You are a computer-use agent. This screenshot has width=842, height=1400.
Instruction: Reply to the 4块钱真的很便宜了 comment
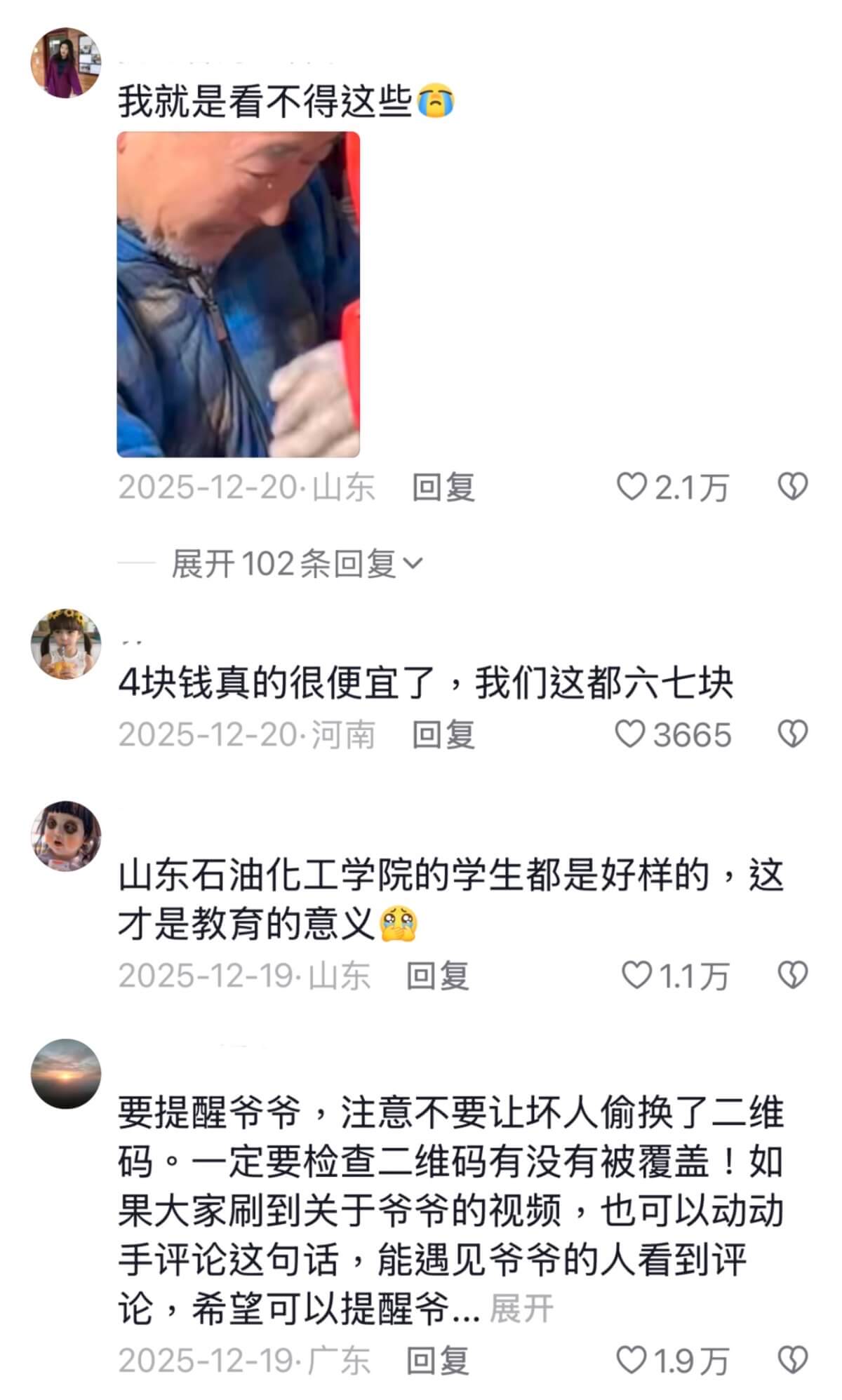tap(443, 735)
